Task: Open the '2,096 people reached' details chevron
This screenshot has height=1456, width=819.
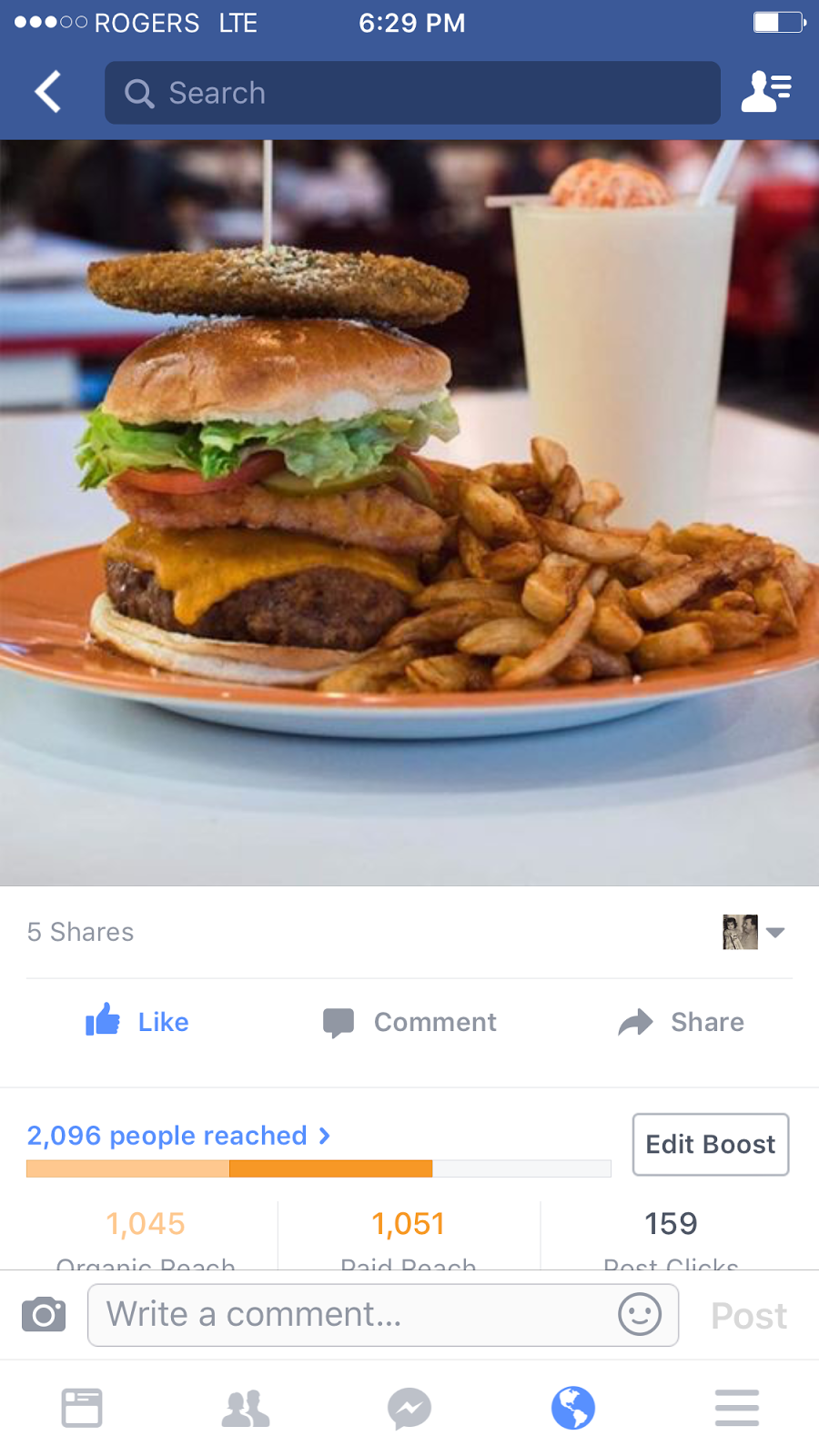Action: pos(325,1136)
